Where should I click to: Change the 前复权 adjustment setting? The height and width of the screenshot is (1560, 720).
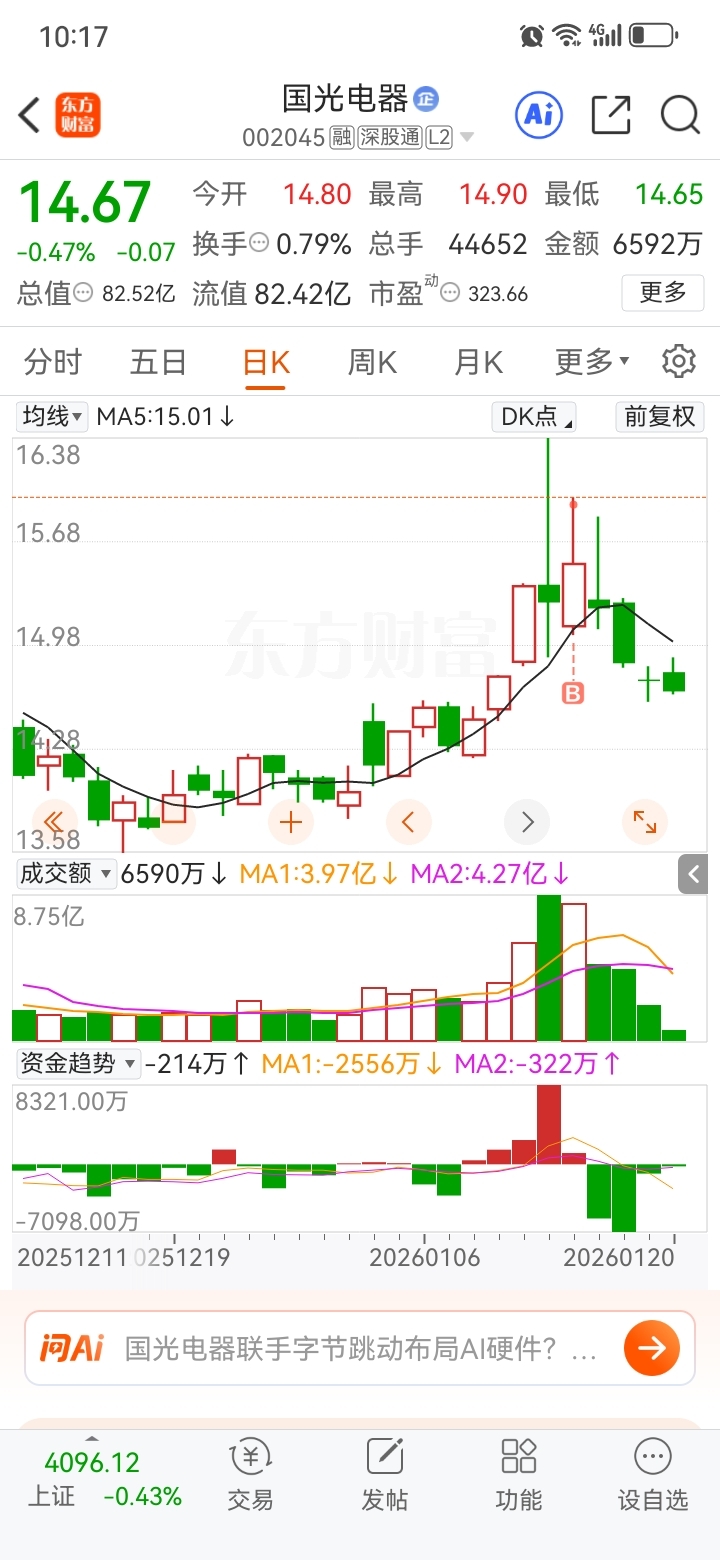pos(660,417)
